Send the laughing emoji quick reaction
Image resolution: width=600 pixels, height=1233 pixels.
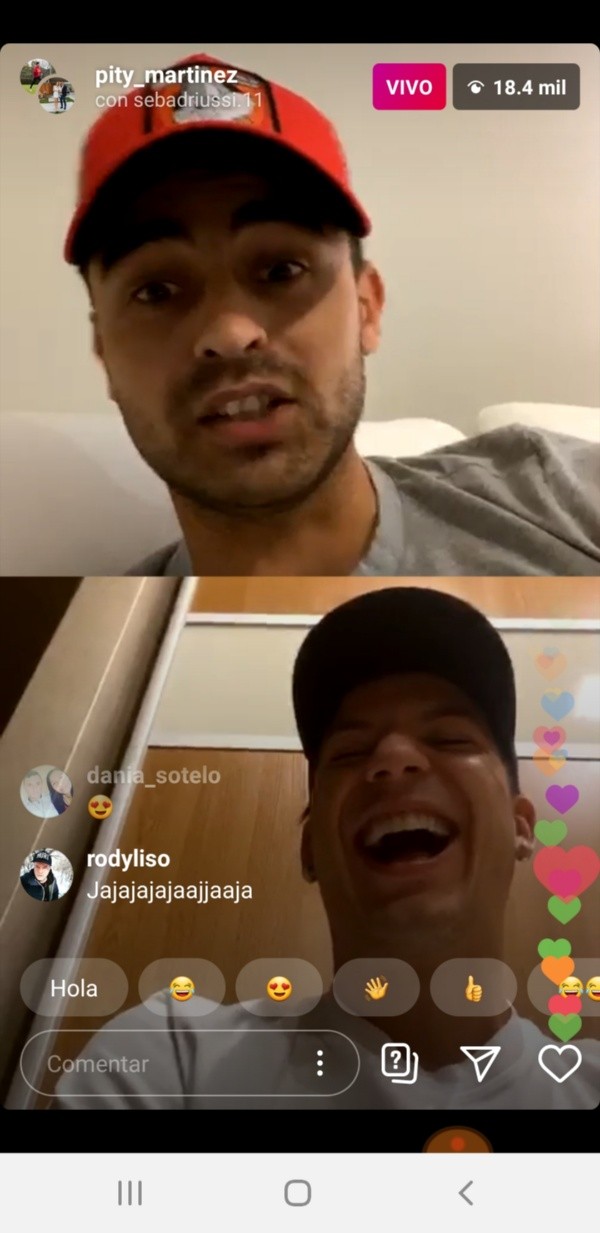pyautogui.click(x=182, y=988)
